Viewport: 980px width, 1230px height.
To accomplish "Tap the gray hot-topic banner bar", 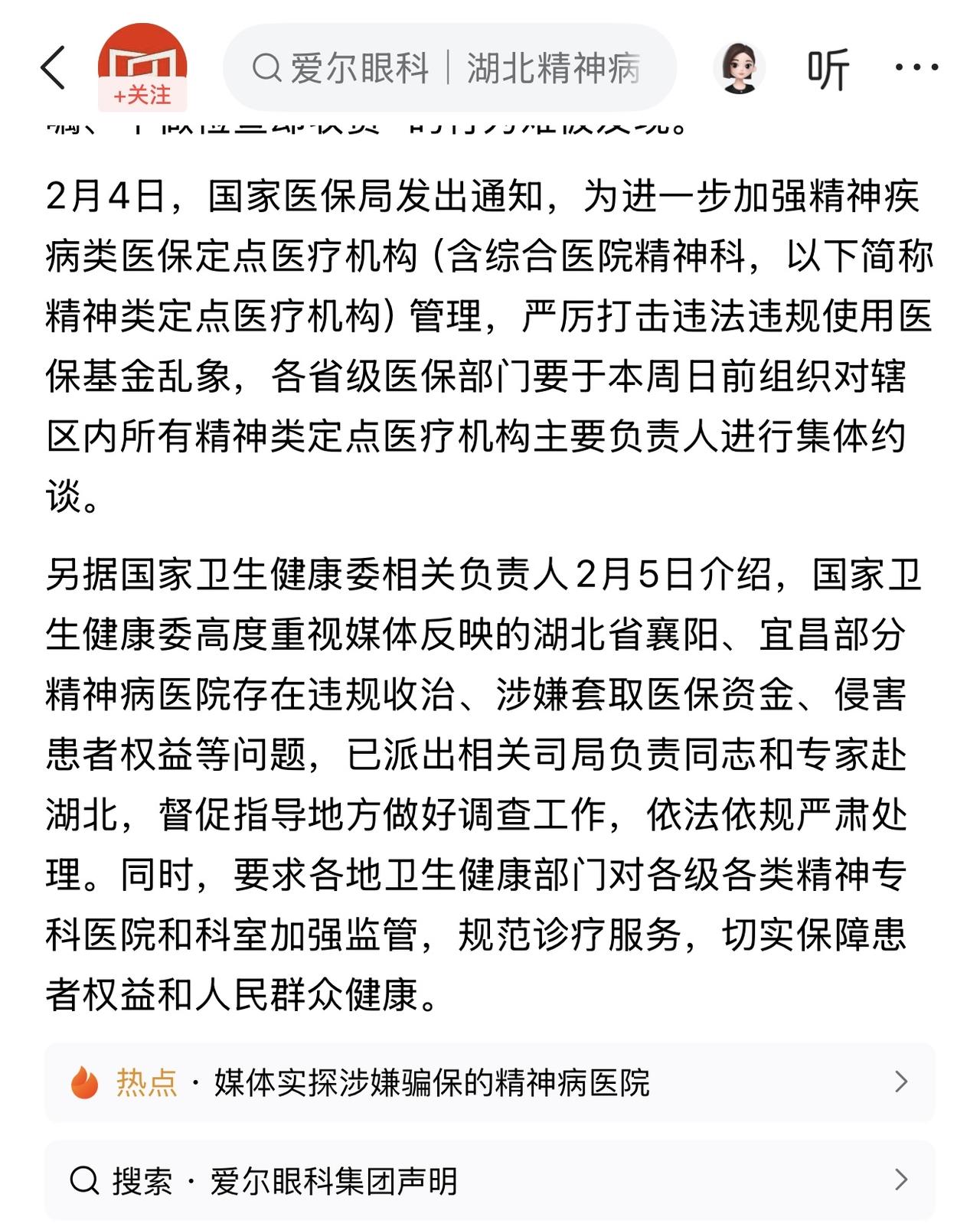I will coord(490,1081).
